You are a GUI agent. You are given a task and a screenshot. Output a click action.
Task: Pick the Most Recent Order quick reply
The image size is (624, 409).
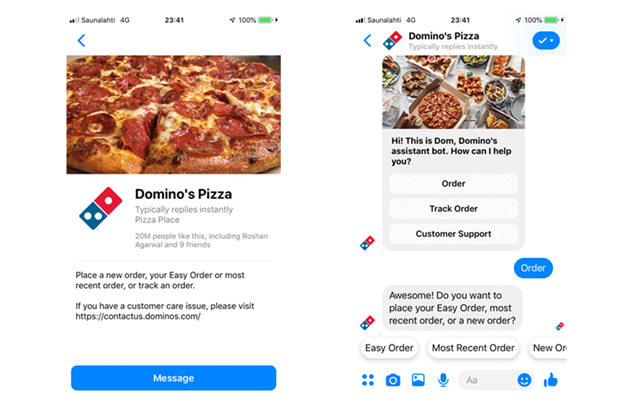click(473, 348)
